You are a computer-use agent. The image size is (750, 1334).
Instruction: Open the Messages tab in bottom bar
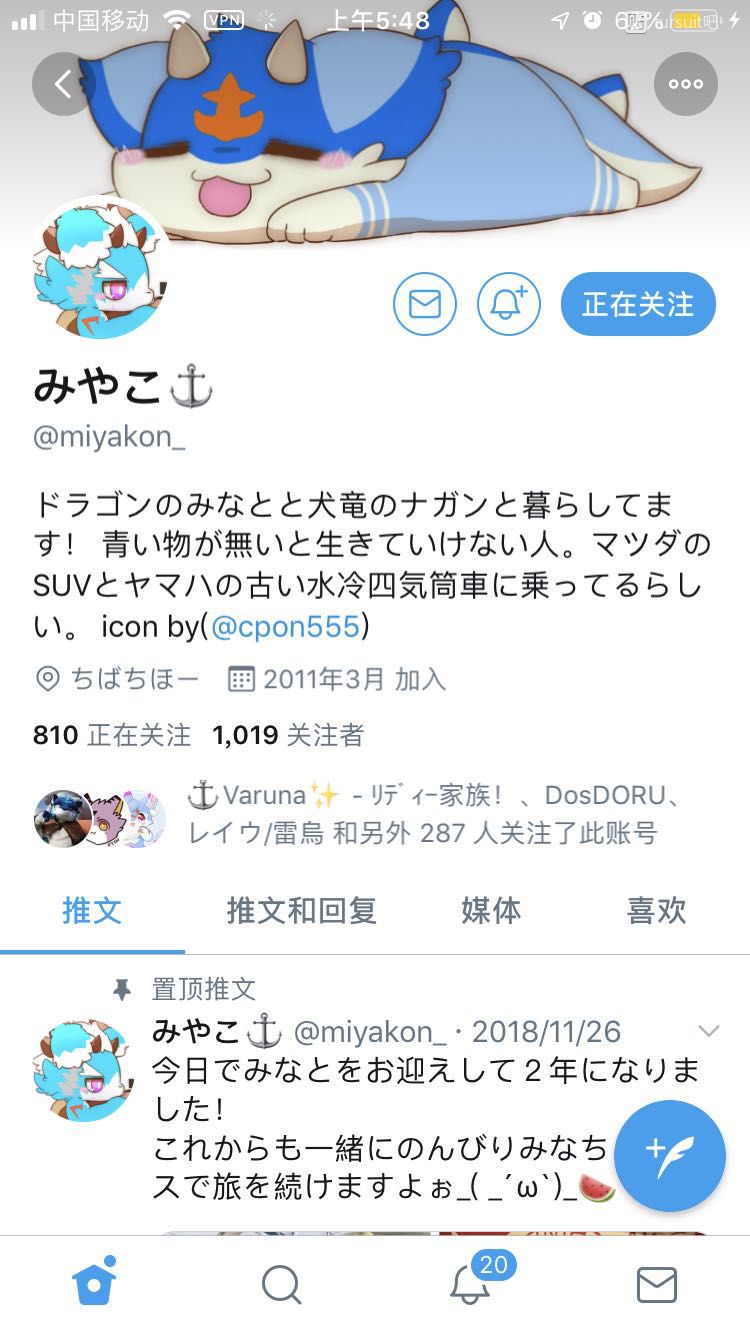657,1284
